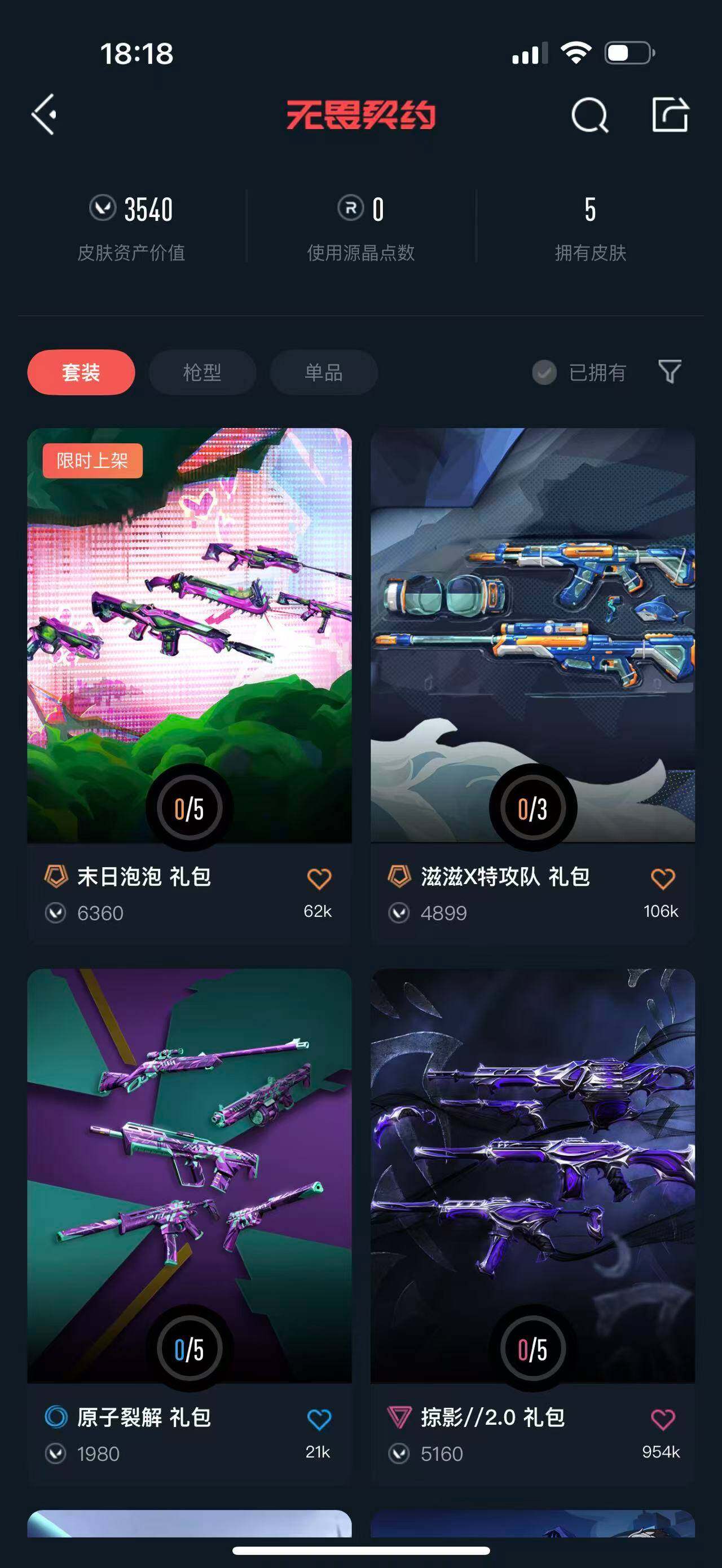Switch to the 单品 tab
The width and height of the screenshot is (722, 1568).
tap(323, 372)
